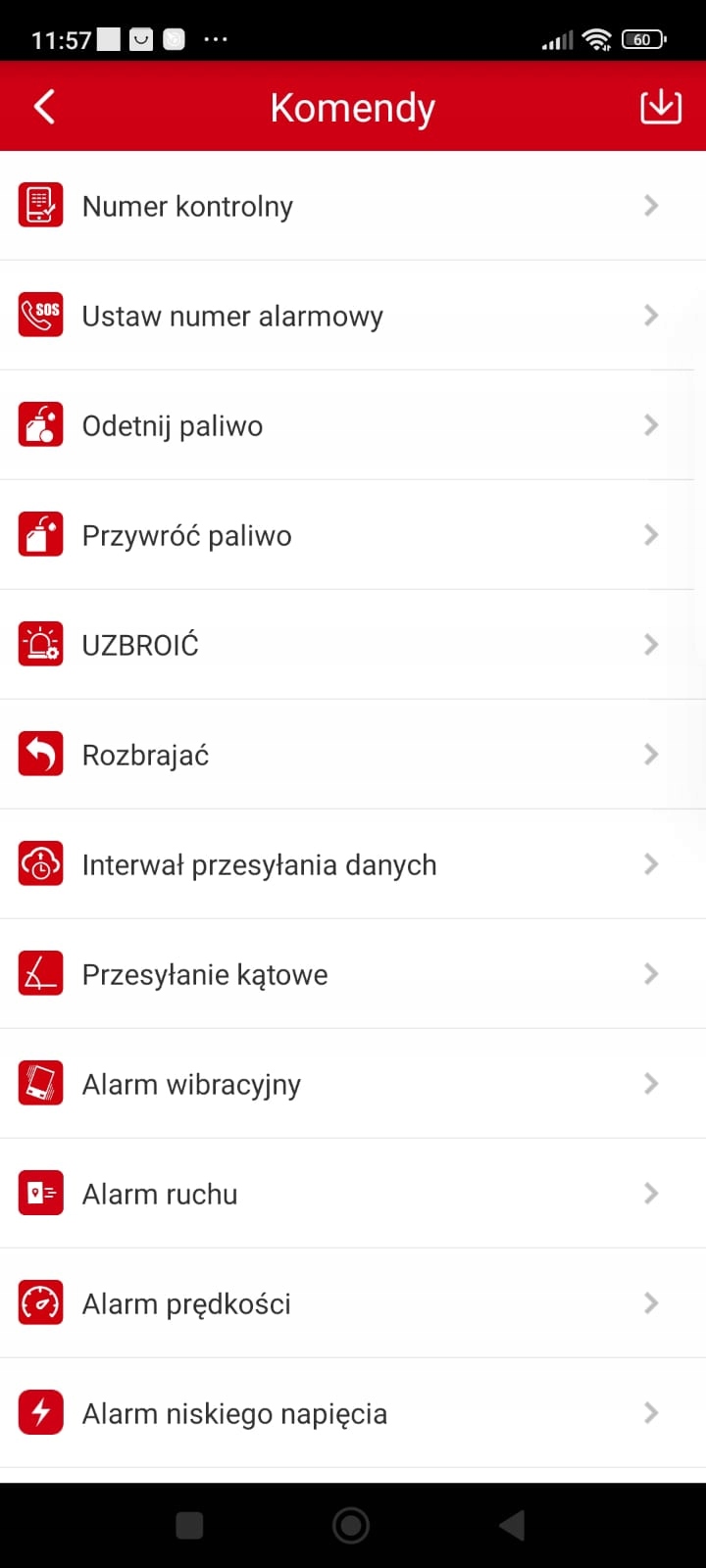This screenshot has width=706, height=1568.
Task: Expand the Numer kontrolny command via its chevron
Action: pyautogui.click(x=650, y=205)
